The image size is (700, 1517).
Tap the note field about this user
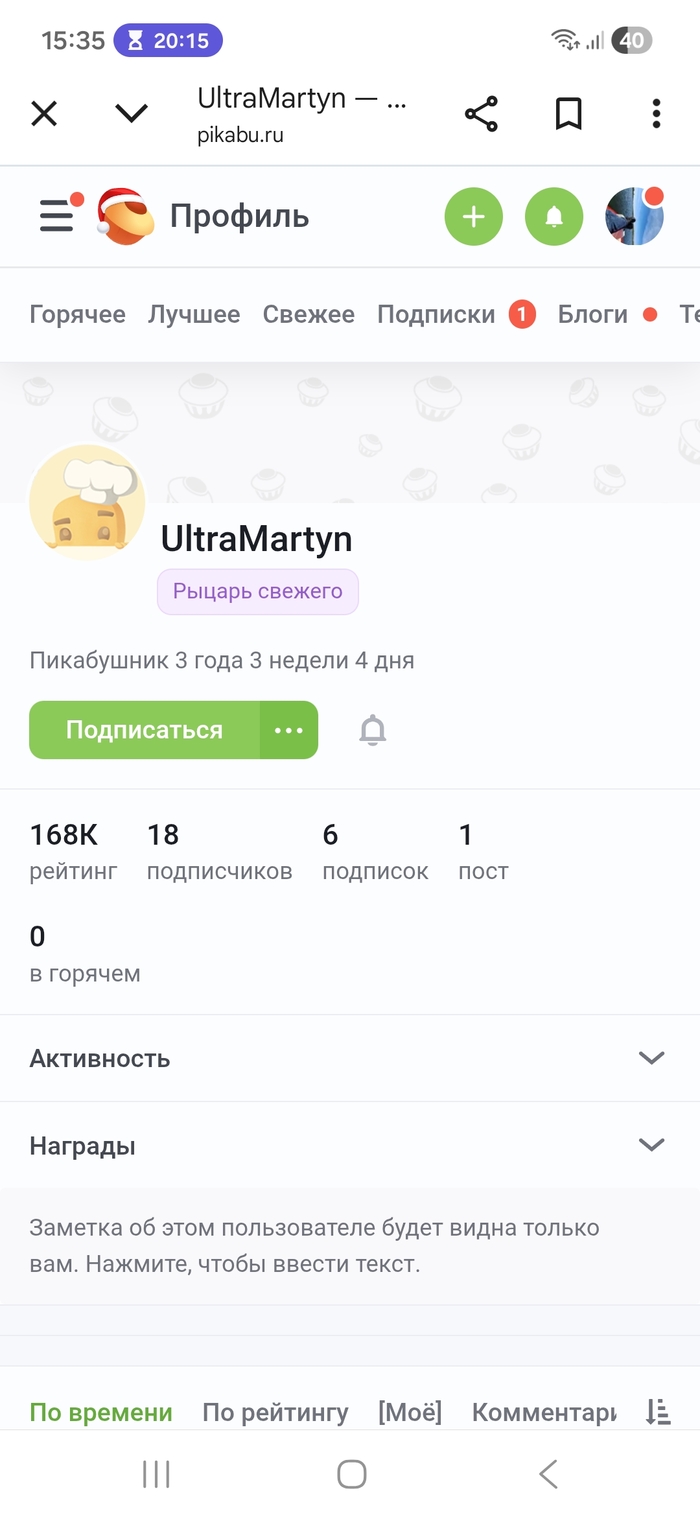[314, 1245]
